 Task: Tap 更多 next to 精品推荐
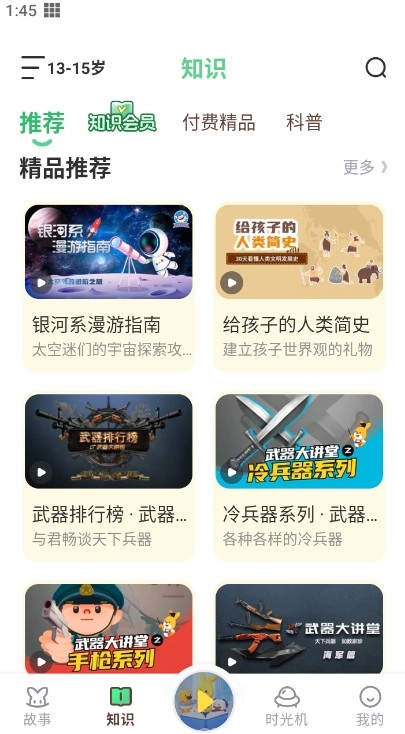click(365, 167)
